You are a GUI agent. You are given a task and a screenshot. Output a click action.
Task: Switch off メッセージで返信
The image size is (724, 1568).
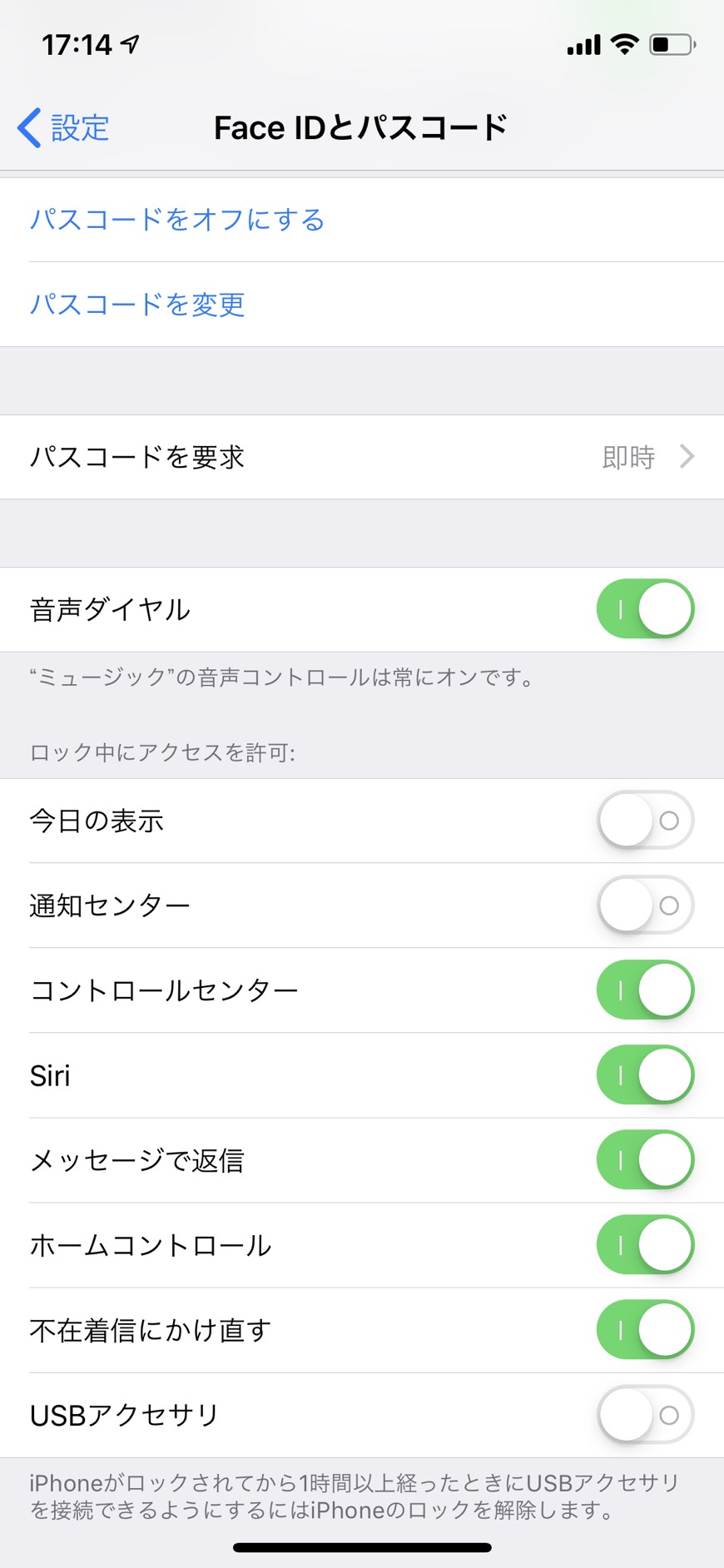(645, 1160)
